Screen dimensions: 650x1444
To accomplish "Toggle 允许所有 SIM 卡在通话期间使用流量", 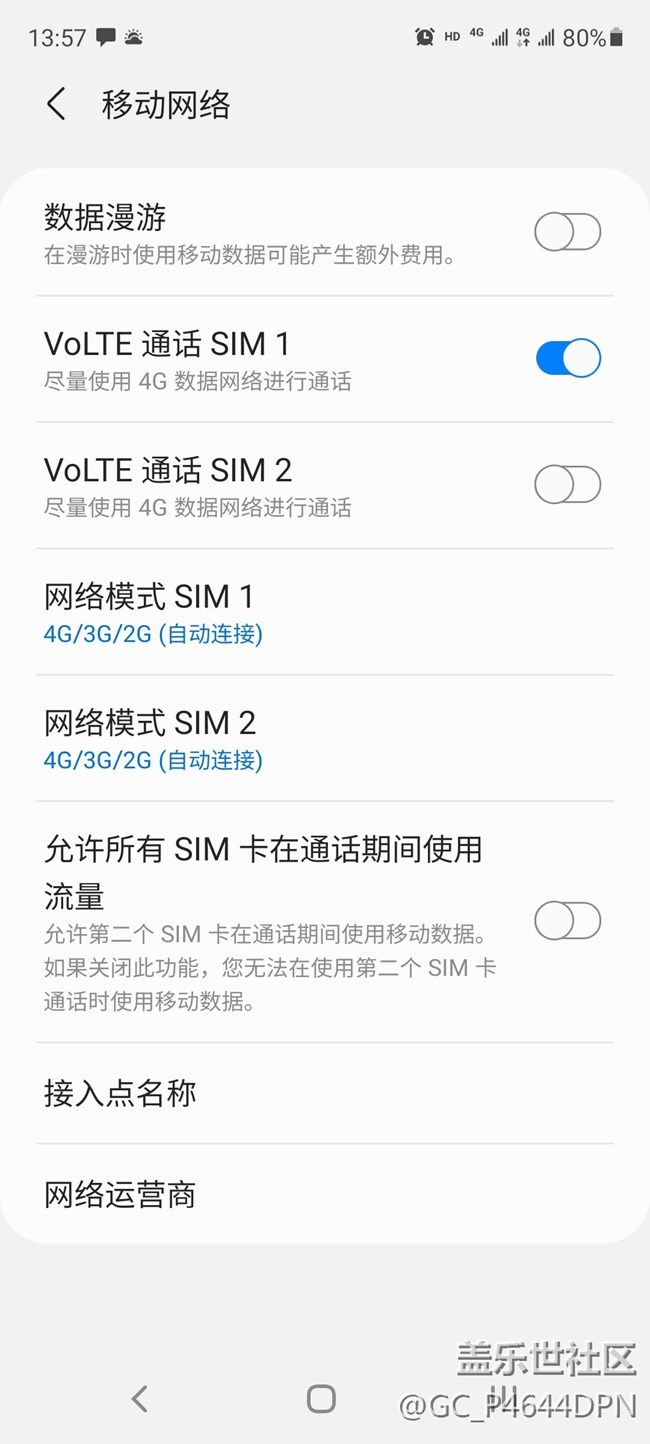I will (x=567, y=921).
